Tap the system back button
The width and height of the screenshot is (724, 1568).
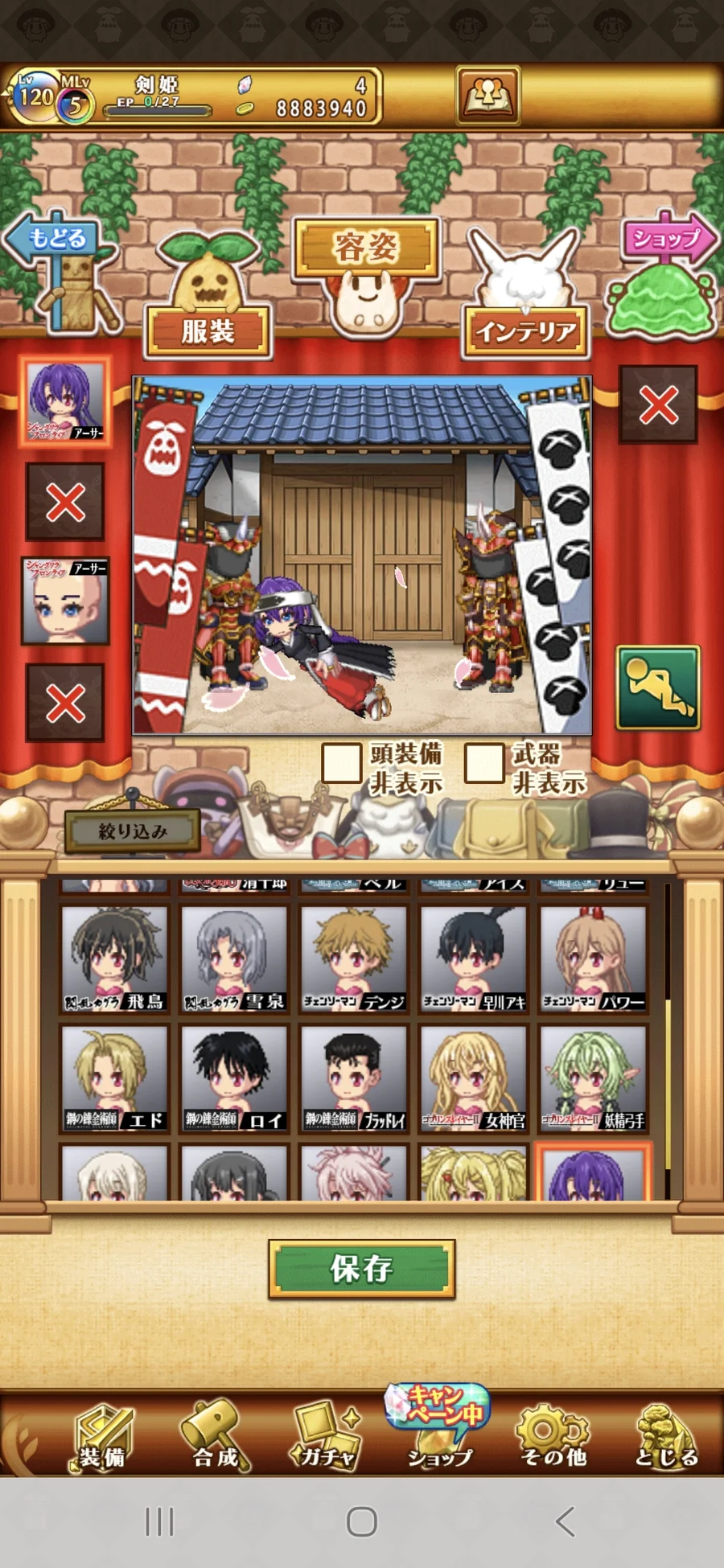566,1521
